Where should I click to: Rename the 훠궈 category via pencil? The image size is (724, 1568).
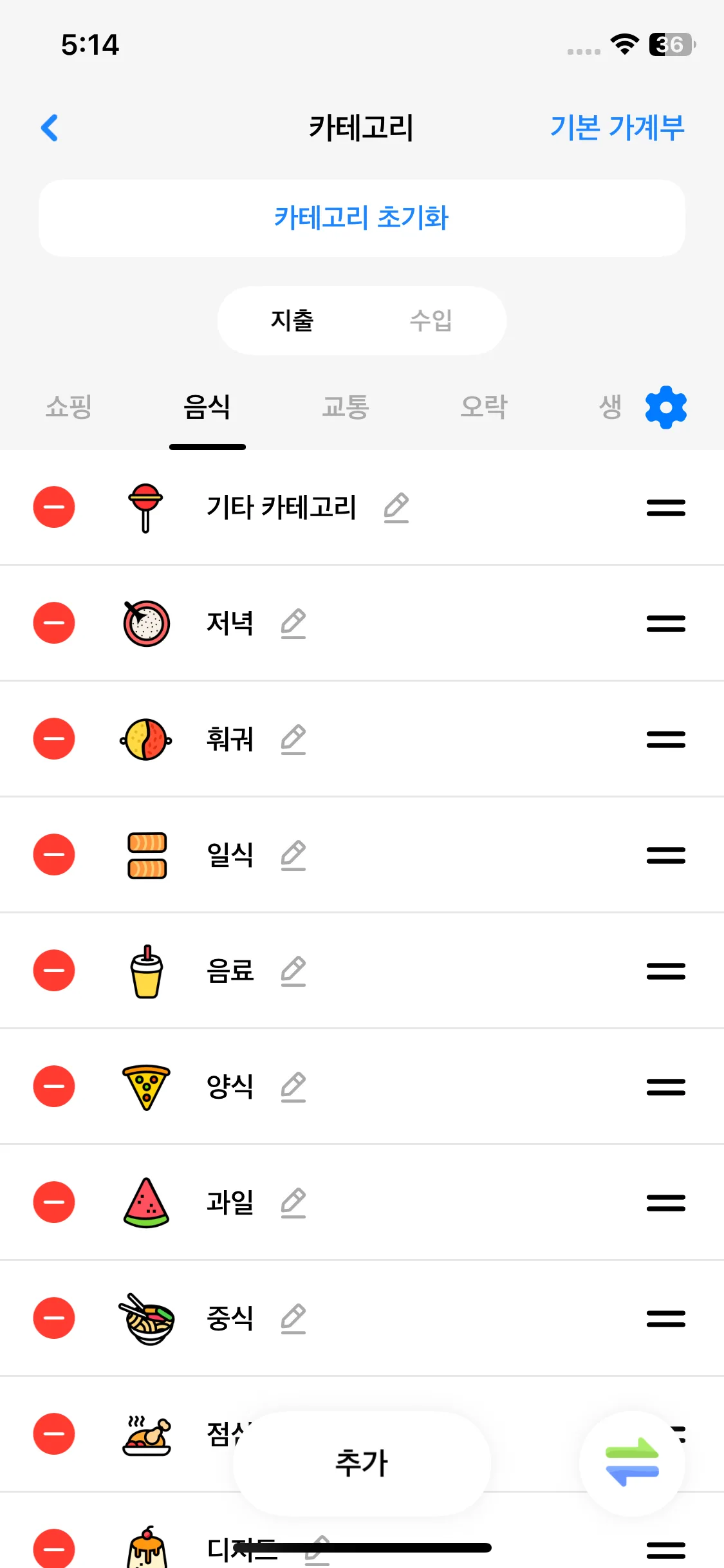pyautogui.click(x=293, y=740)
